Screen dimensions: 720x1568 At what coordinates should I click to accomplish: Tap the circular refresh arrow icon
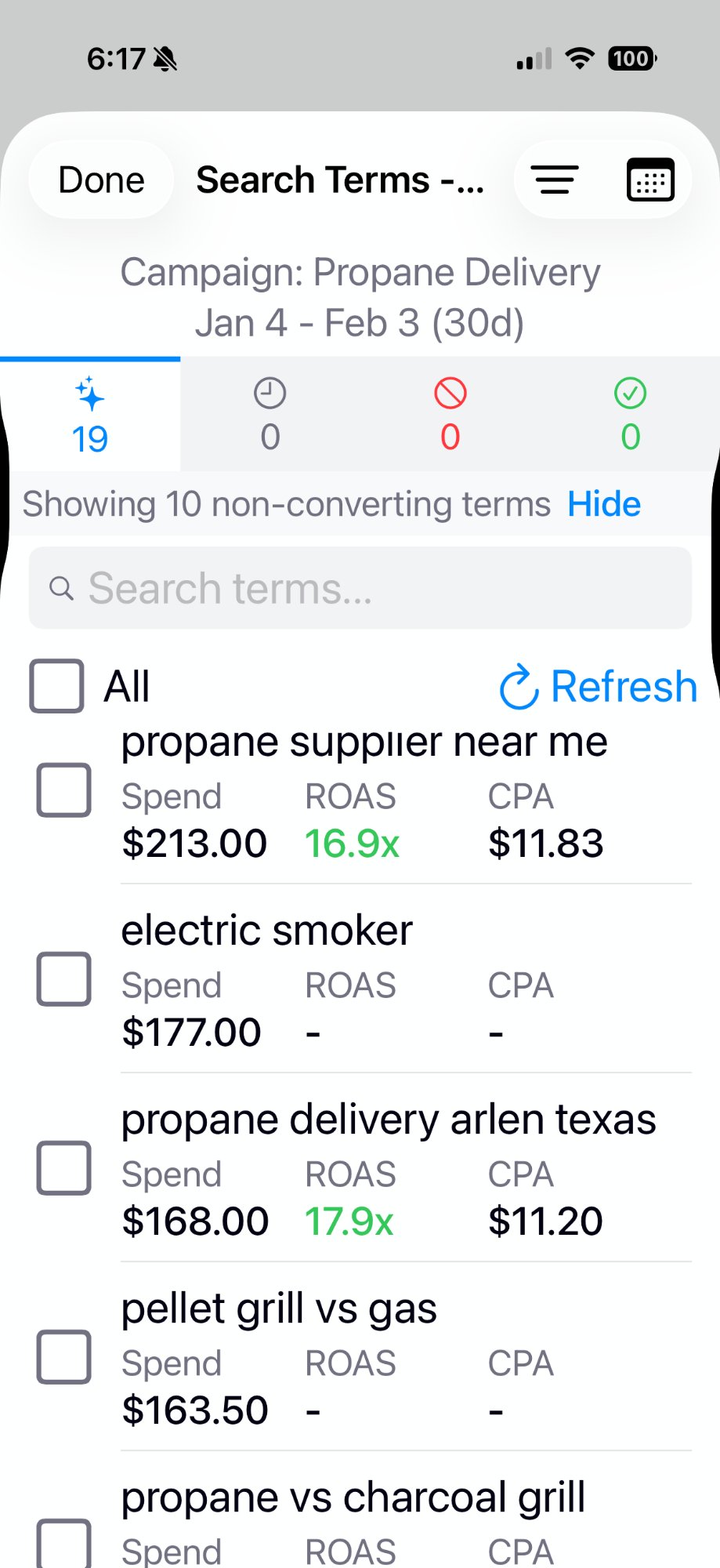pos(518,686)
